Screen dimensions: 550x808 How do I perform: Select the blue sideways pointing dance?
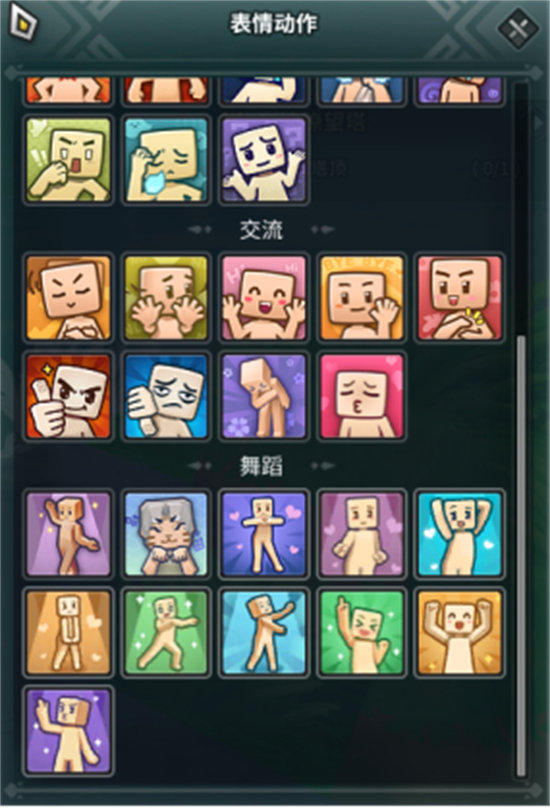264,632
